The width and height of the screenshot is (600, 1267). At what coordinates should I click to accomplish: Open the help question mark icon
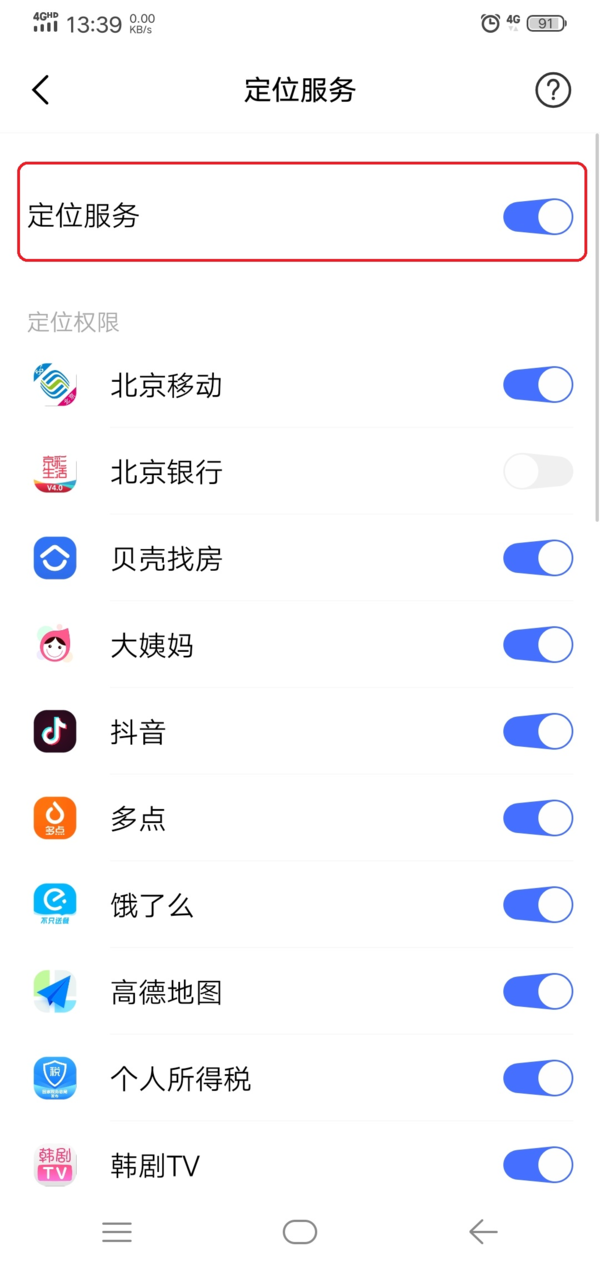pyautogui.click(x=553, y=90)
